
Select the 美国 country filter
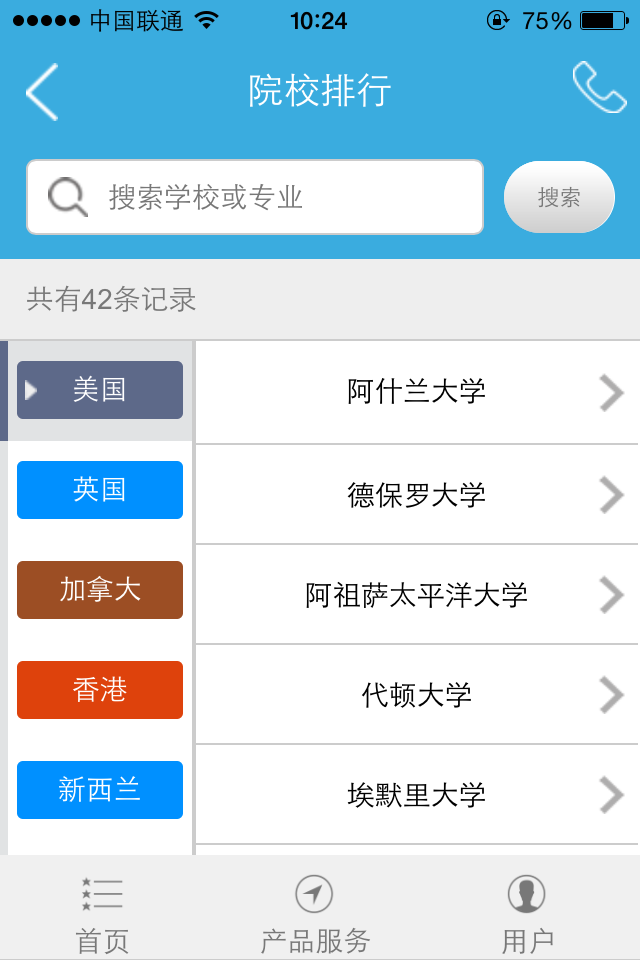tap(100, 390)
